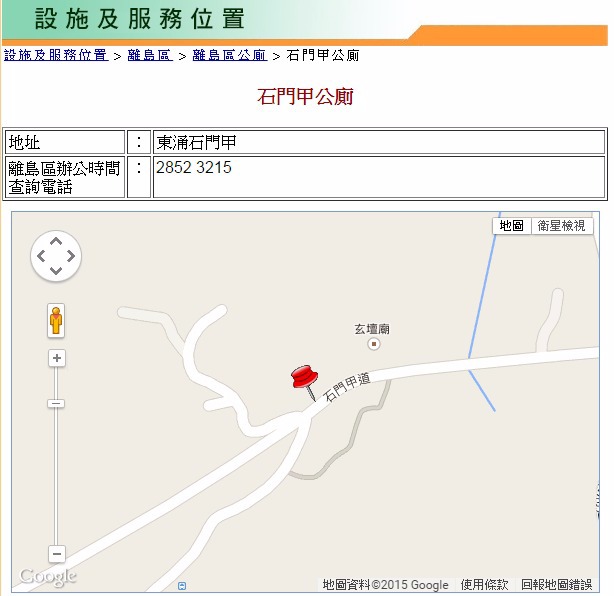614x596 pixels.
Task: Switch the map to 衛星檢視
Action: (561, 226)
